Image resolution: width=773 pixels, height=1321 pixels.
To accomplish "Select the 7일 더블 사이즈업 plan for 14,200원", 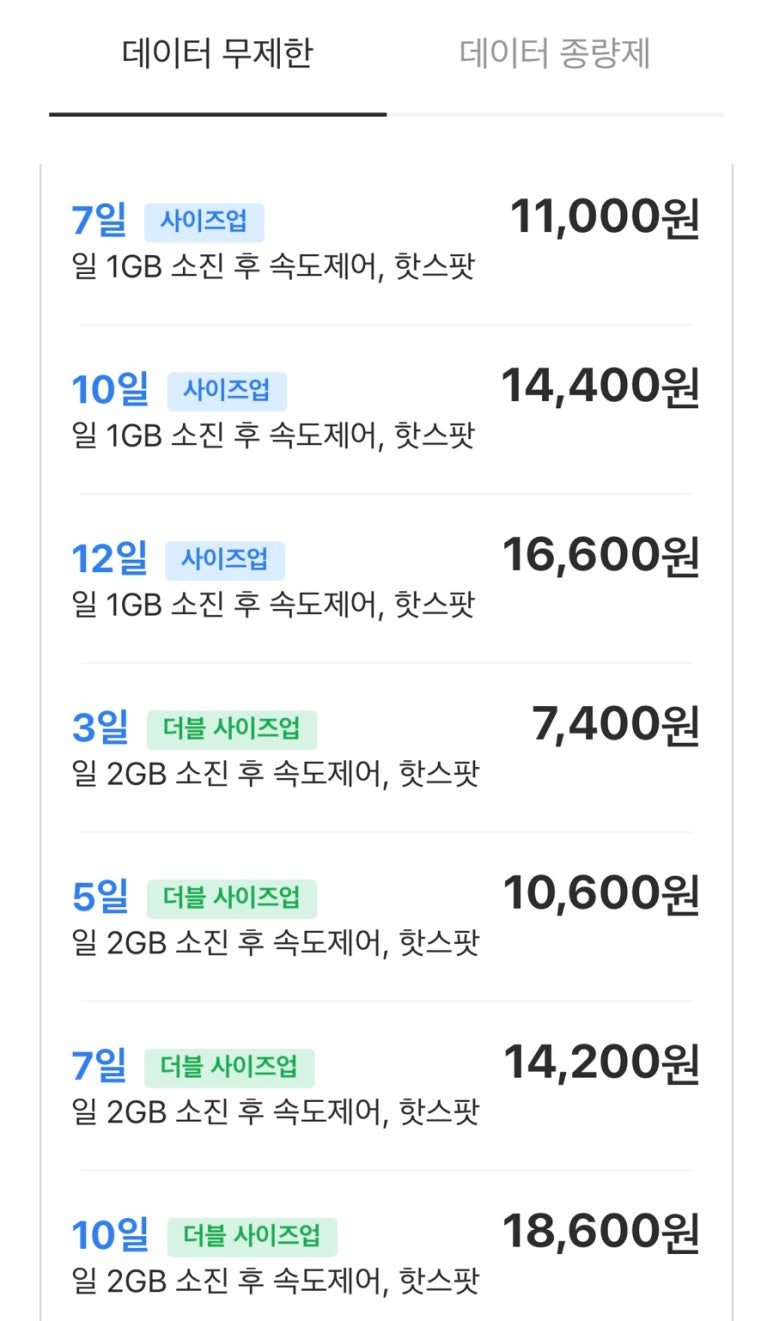I will coord(386,1086).
